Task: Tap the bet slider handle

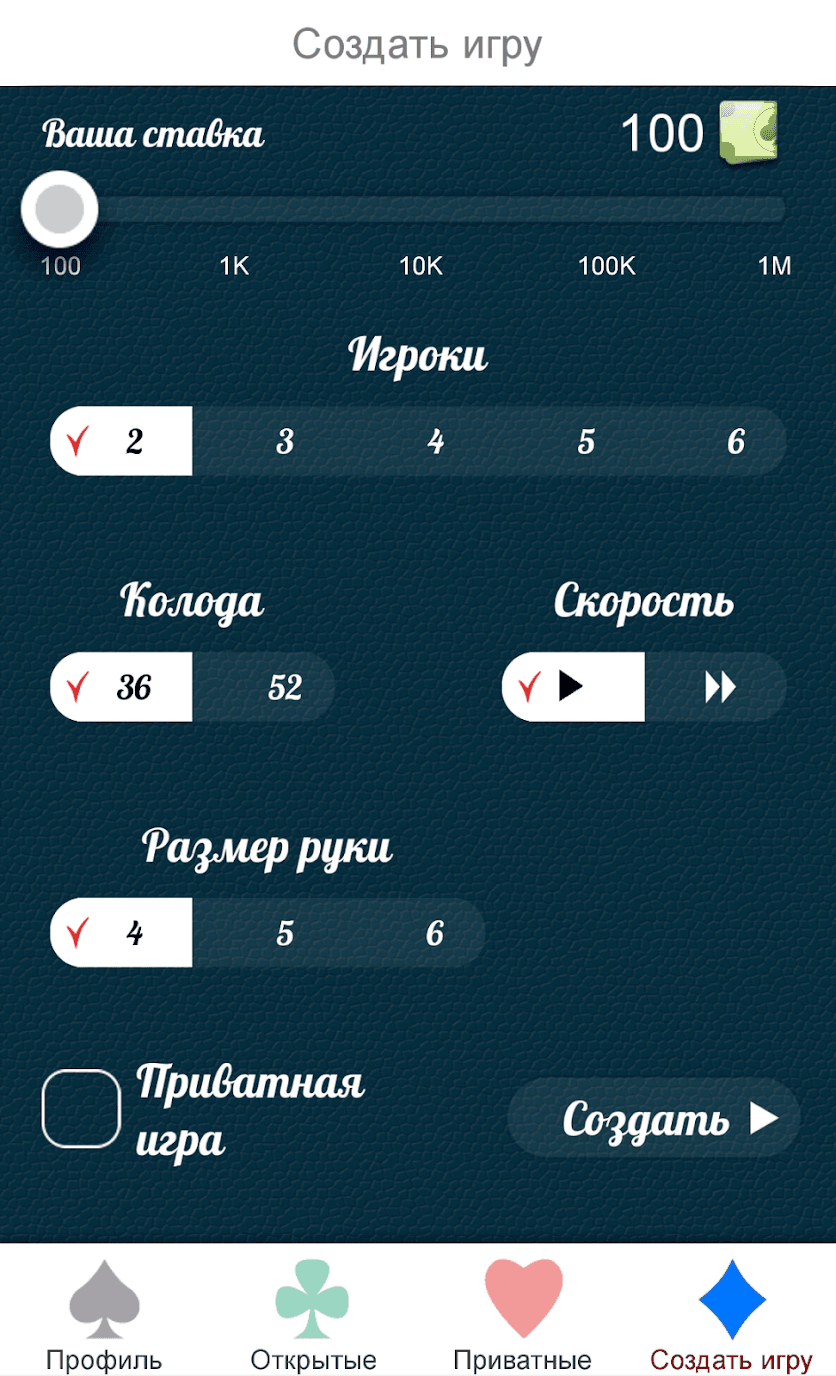Action: pos(59,209)
